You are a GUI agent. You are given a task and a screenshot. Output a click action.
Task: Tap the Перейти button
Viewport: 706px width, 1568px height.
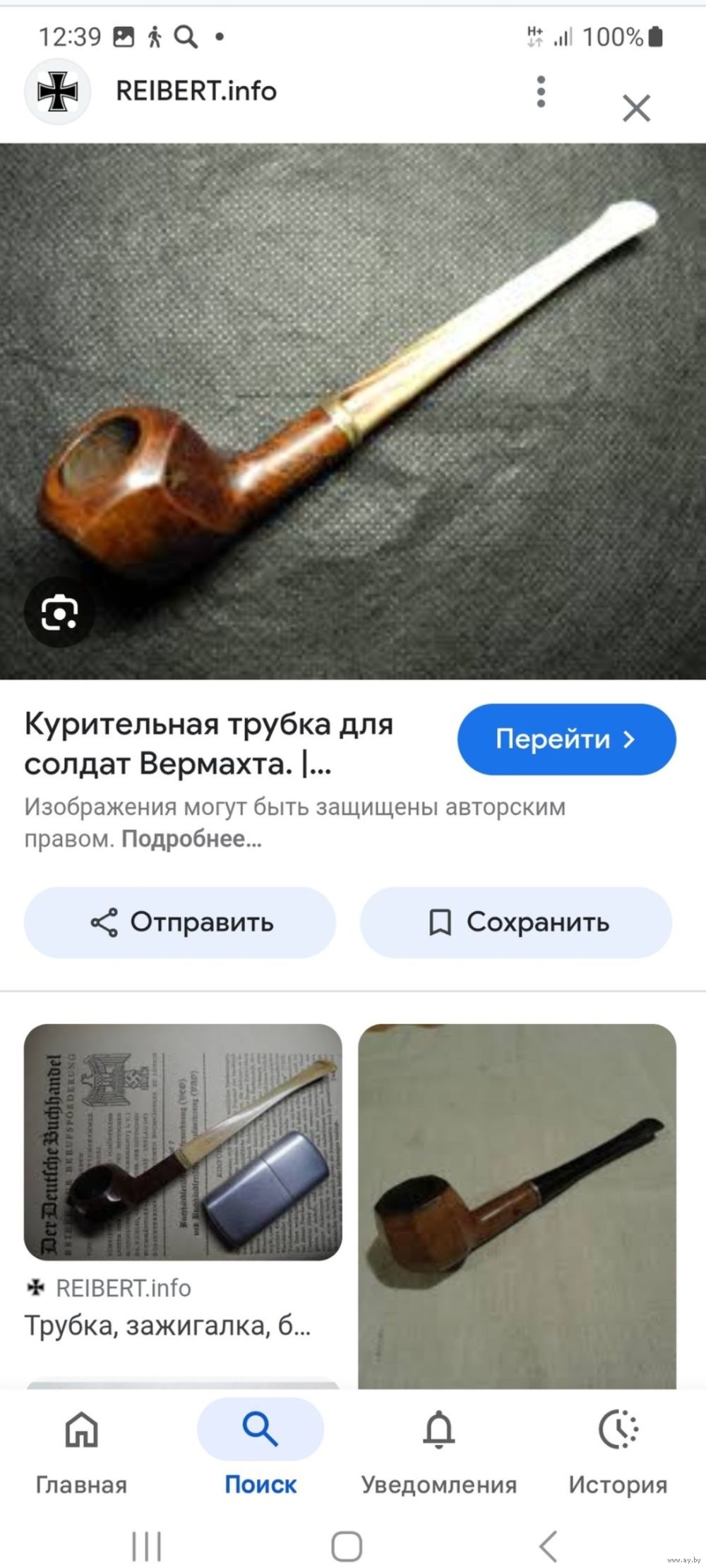(566, 739)
